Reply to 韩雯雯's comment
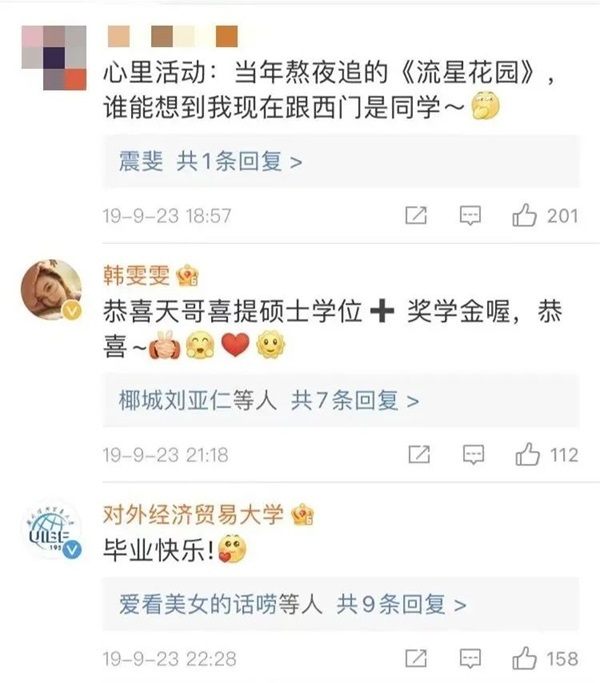 [x=470, y=455]
